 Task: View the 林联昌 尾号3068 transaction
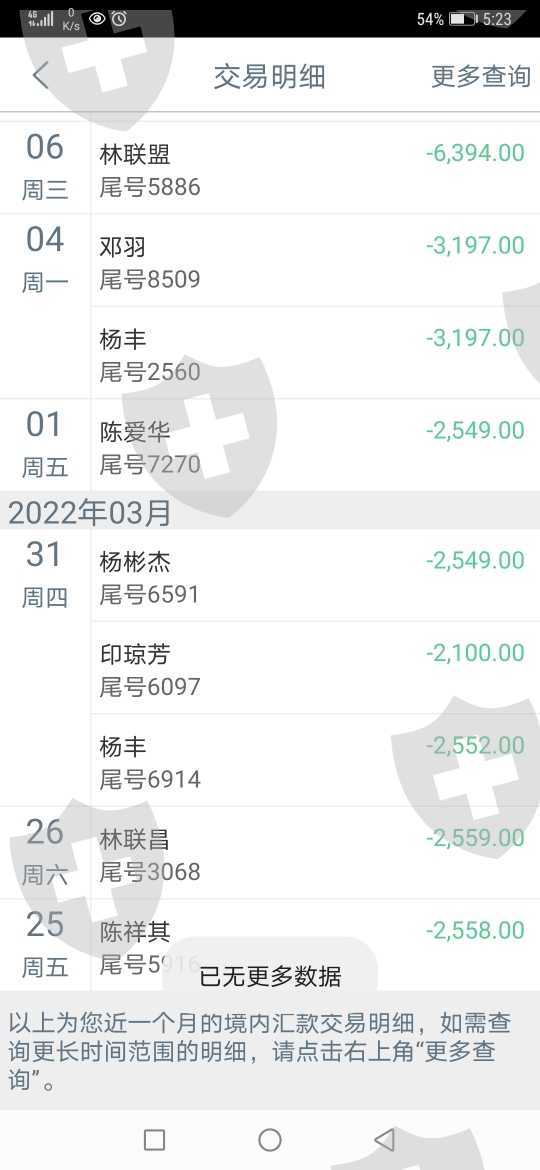tap(315, 853)
